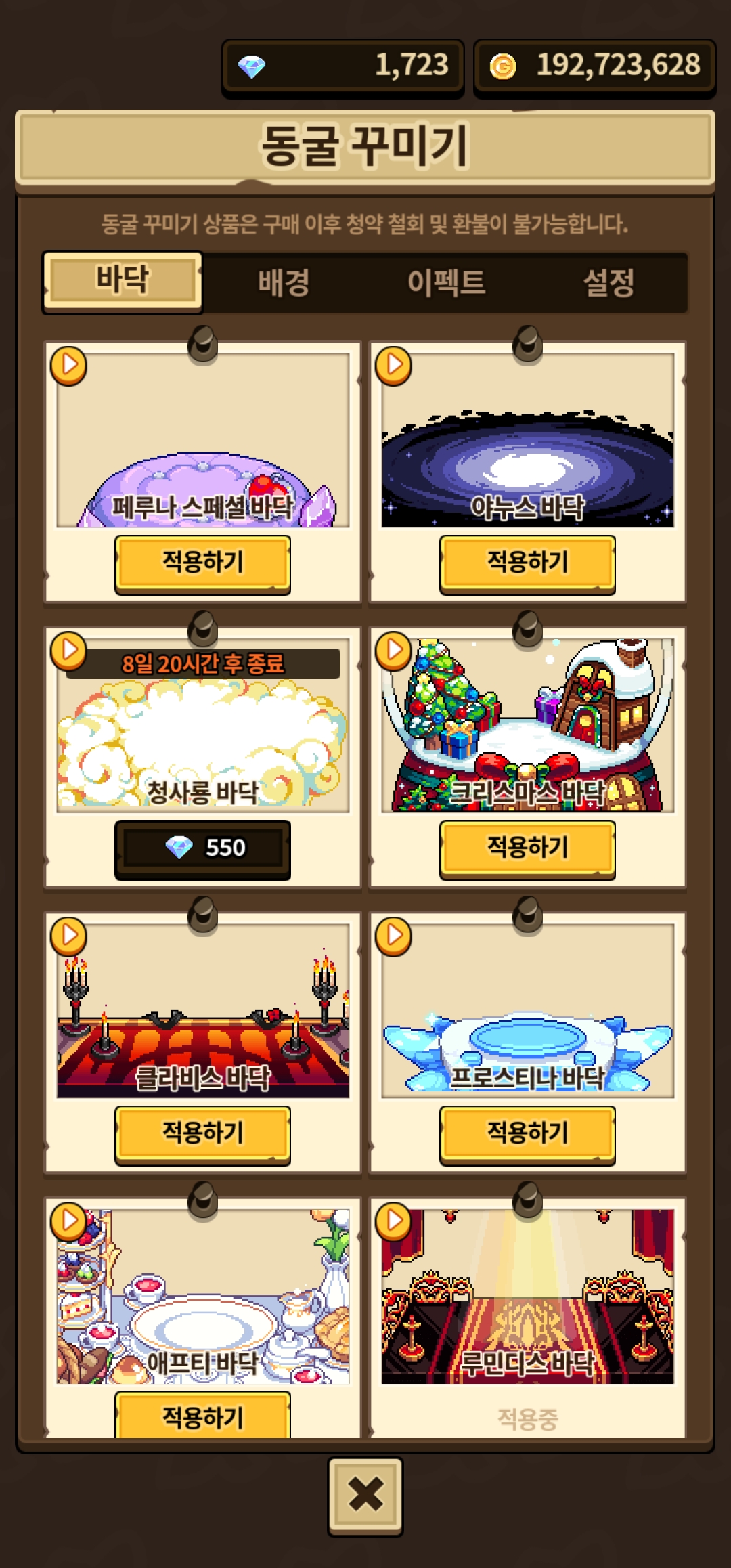
Task: Preview the 페루나 스페셜 바닥 with play icon
Action: tap(68, 366)
